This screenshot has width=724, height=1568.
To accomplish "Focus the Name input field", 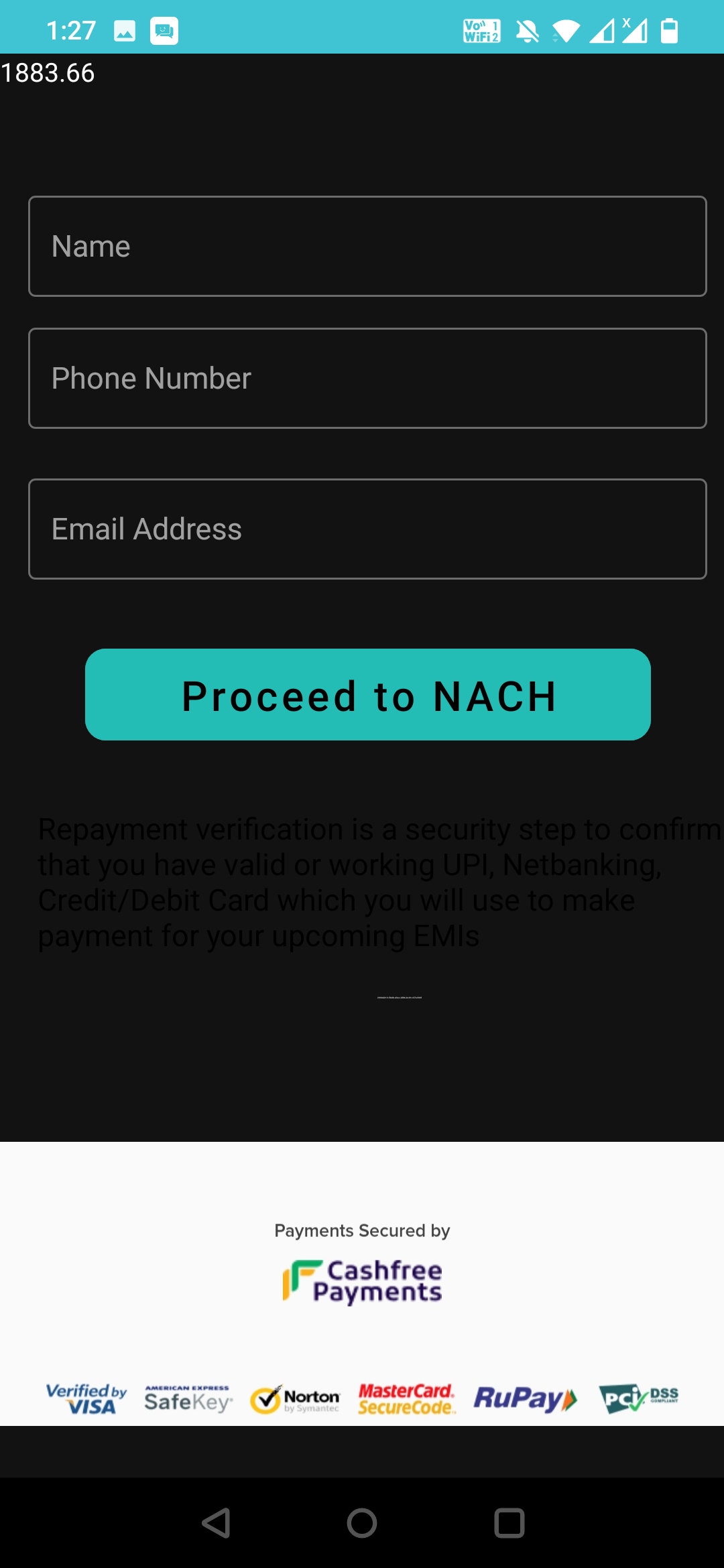I will click(x=367, y=246).
